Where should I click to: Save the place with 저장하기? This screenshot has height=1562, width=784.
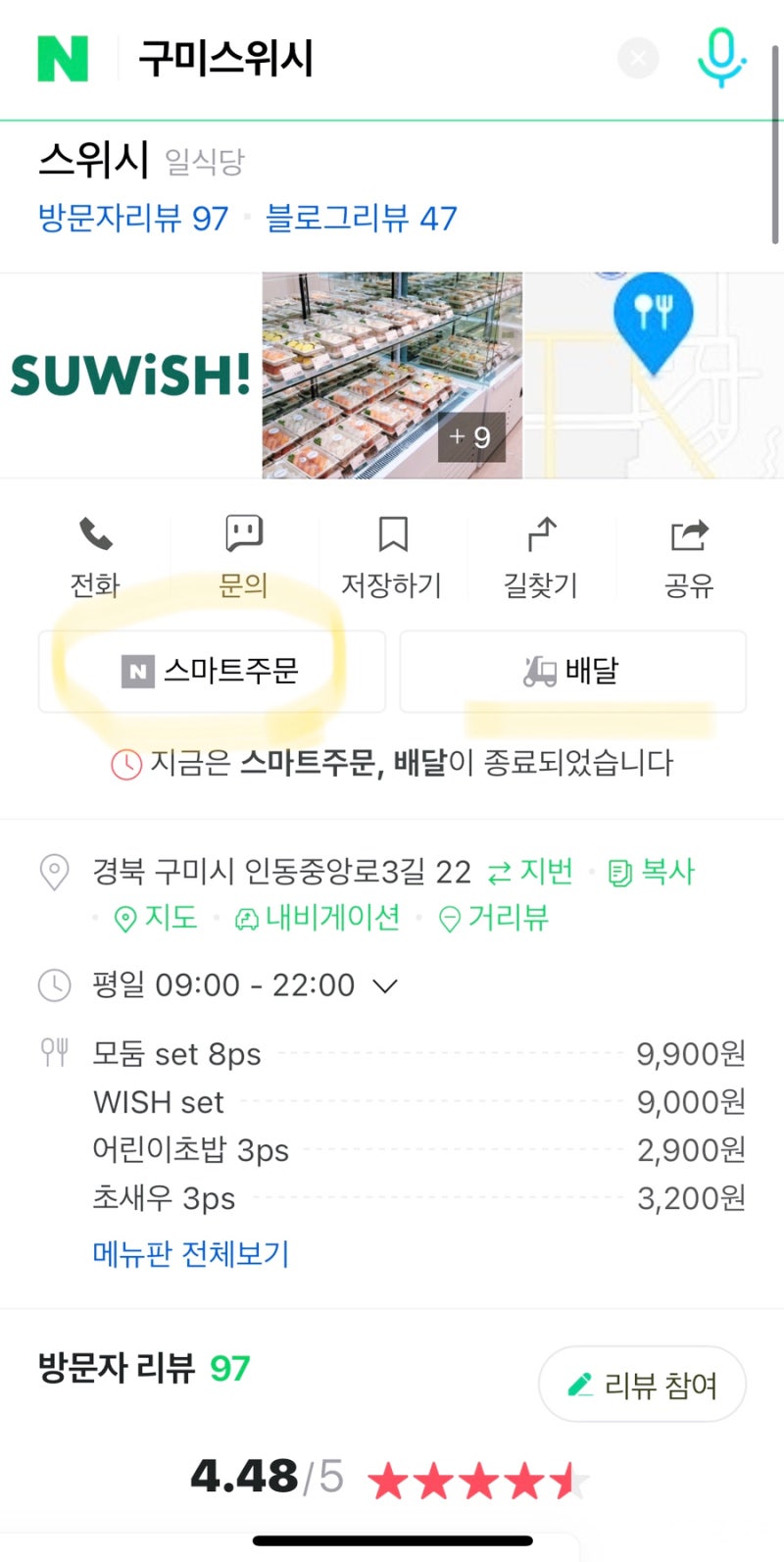pos(392,557)
